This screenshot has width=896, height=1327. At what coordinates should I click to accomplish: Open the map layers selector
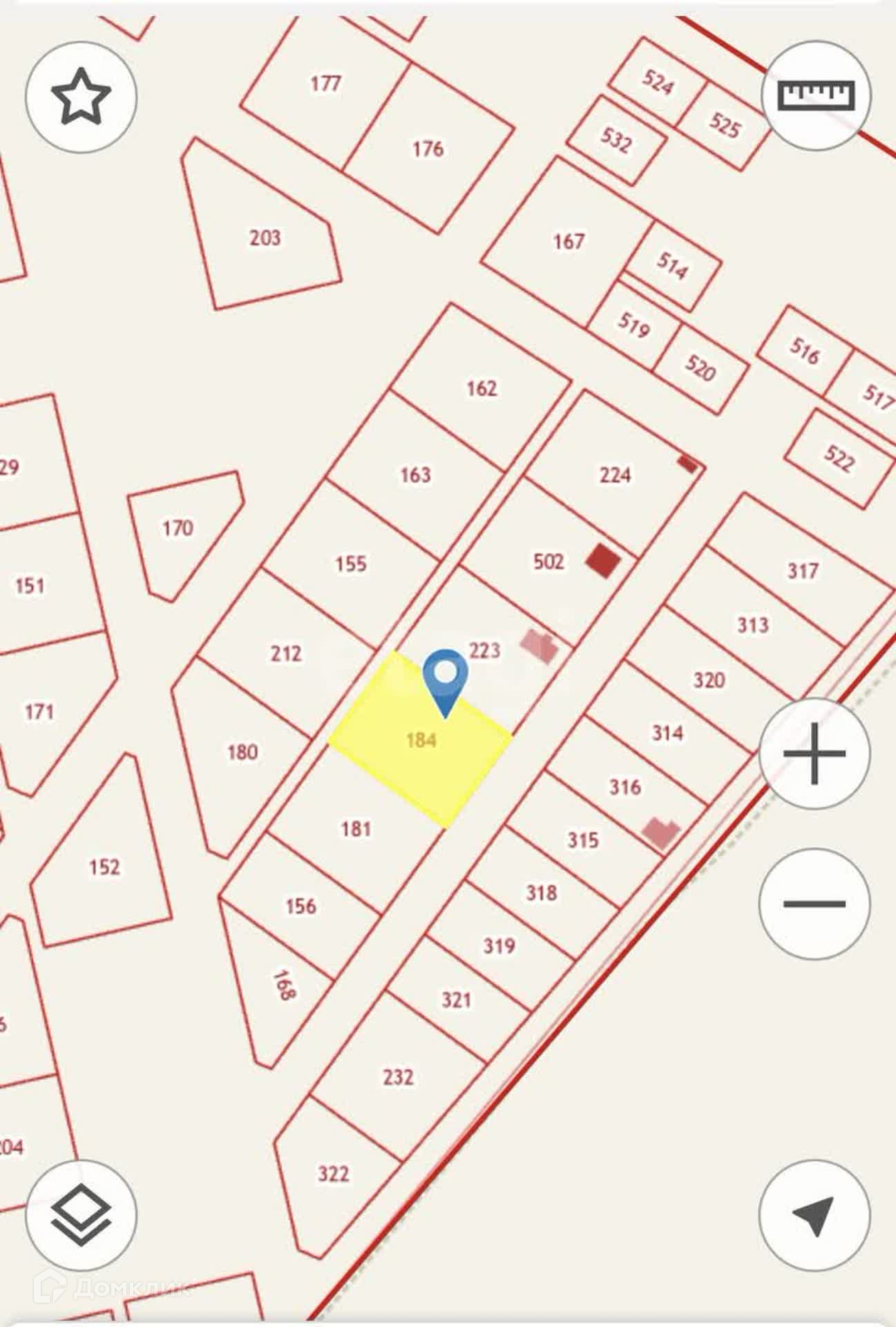click(x=82, y=1215)
